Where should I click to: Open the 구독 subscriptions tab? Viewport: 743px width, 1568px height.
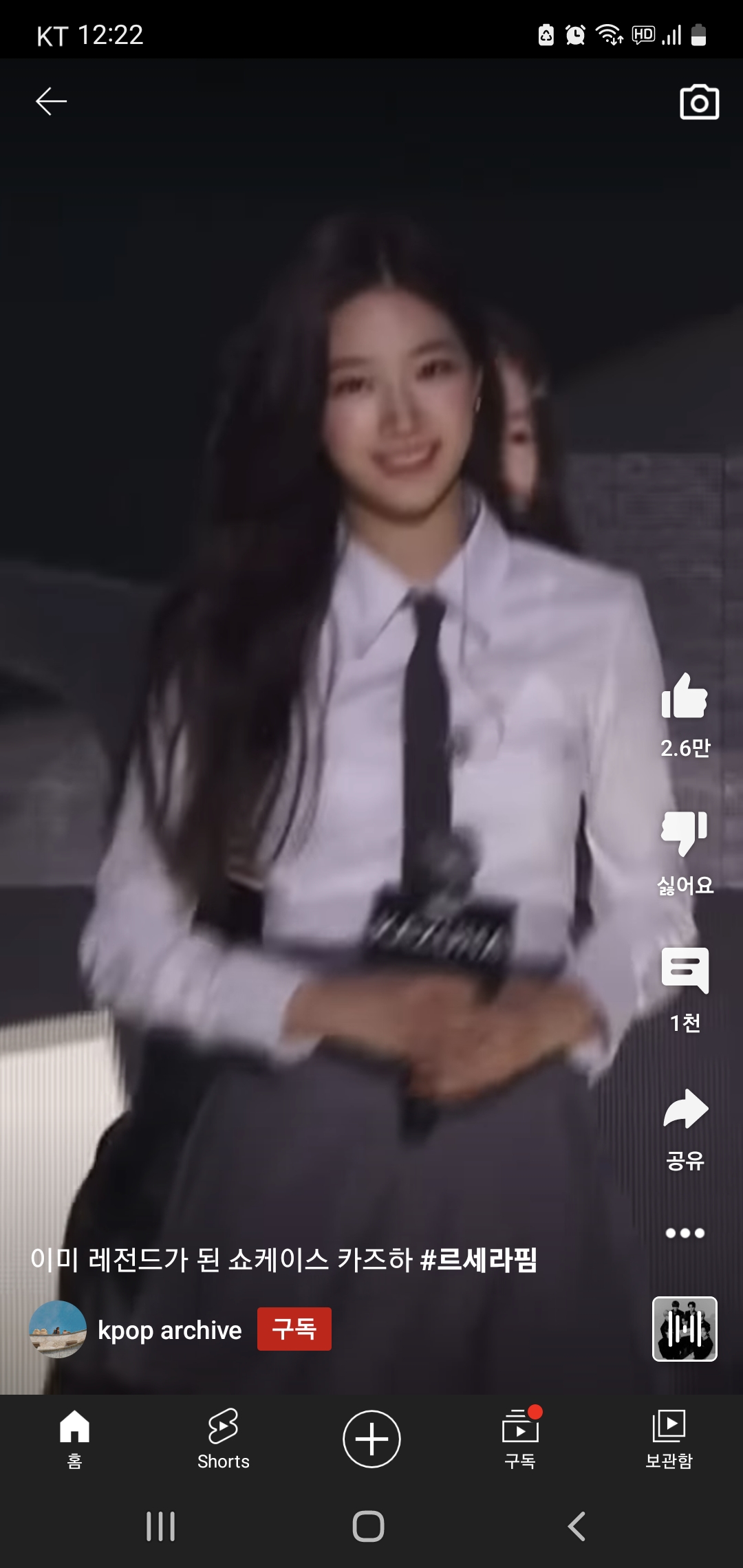[x=520, y=1439]
